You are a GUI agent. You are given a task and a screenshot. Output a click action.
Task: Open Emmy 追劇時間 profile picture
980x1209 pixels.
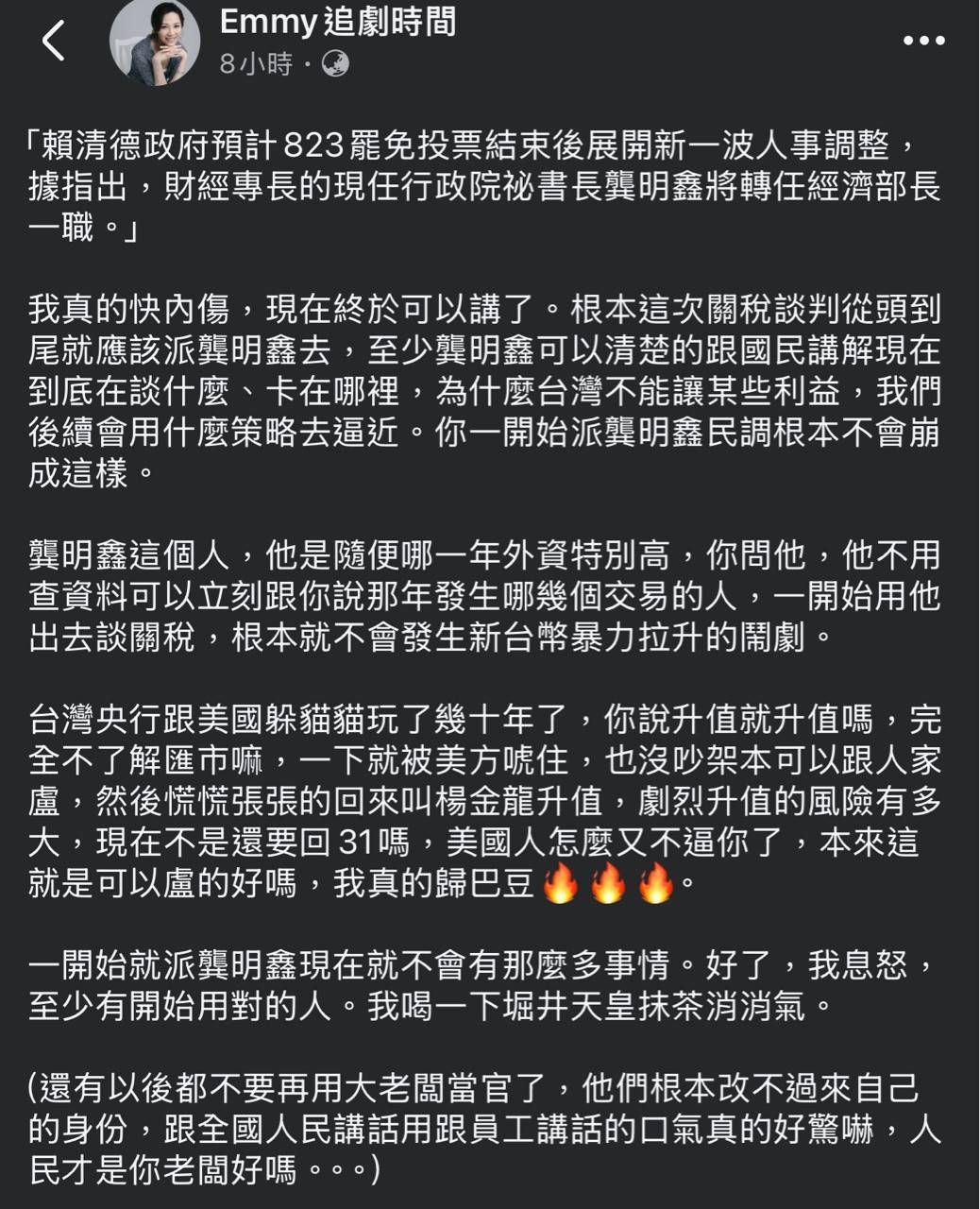pyautogui.click(x=155, y=43)
